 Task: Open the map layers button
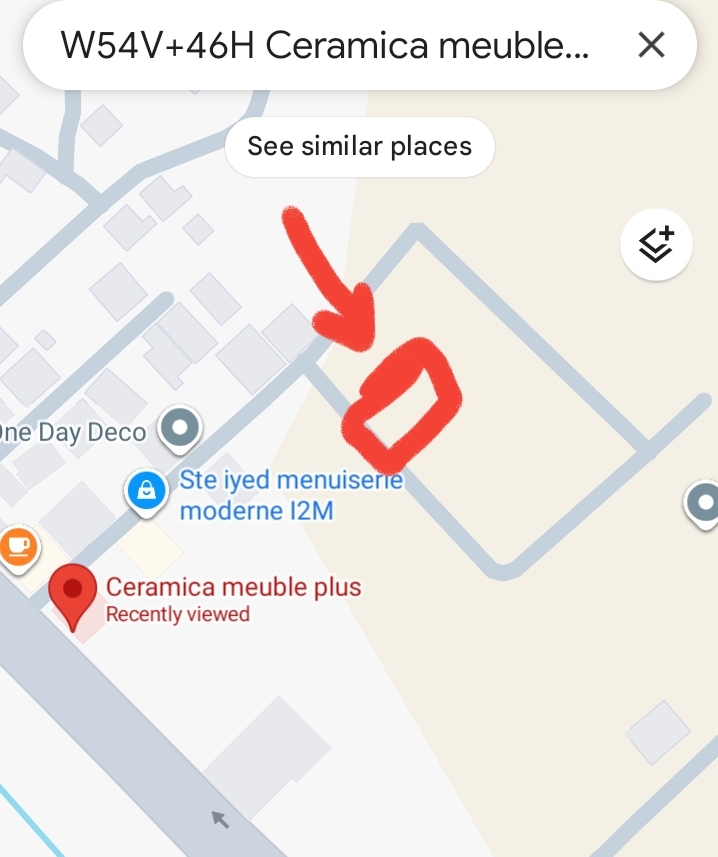click(x=656, y=245)
